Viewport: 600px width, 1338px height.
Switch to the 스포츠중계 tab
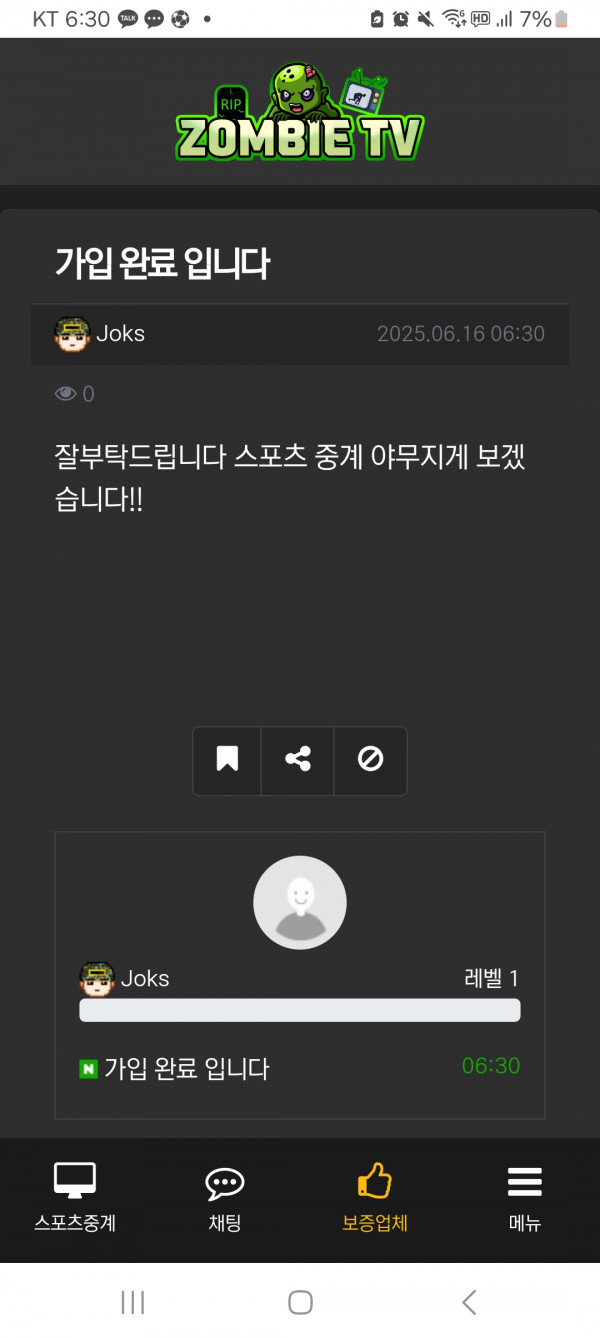tap(75, 1198)
